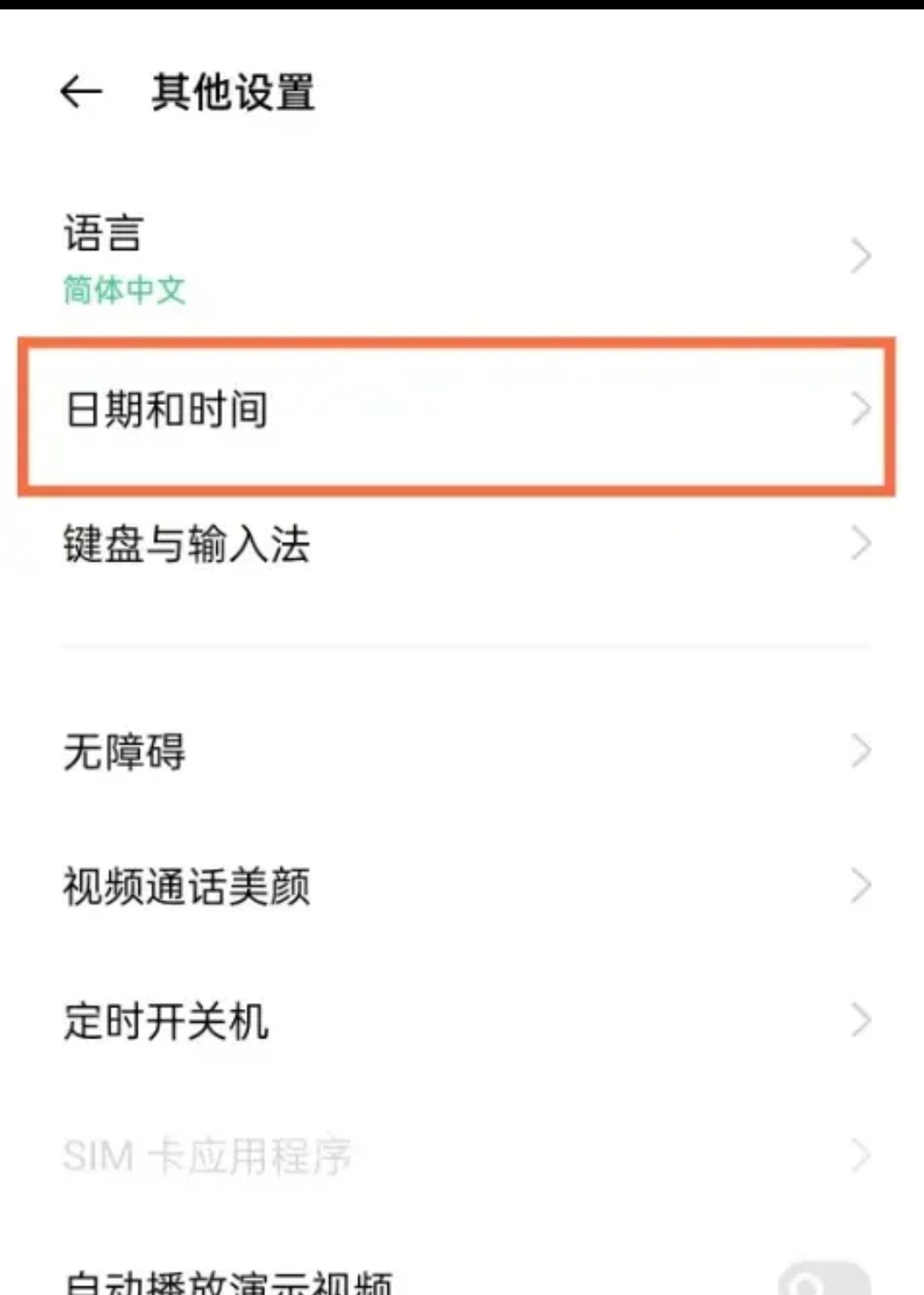Open 键盘与输入法 settings
Screen dimensions: 924x1295
(x=462, y=544)
